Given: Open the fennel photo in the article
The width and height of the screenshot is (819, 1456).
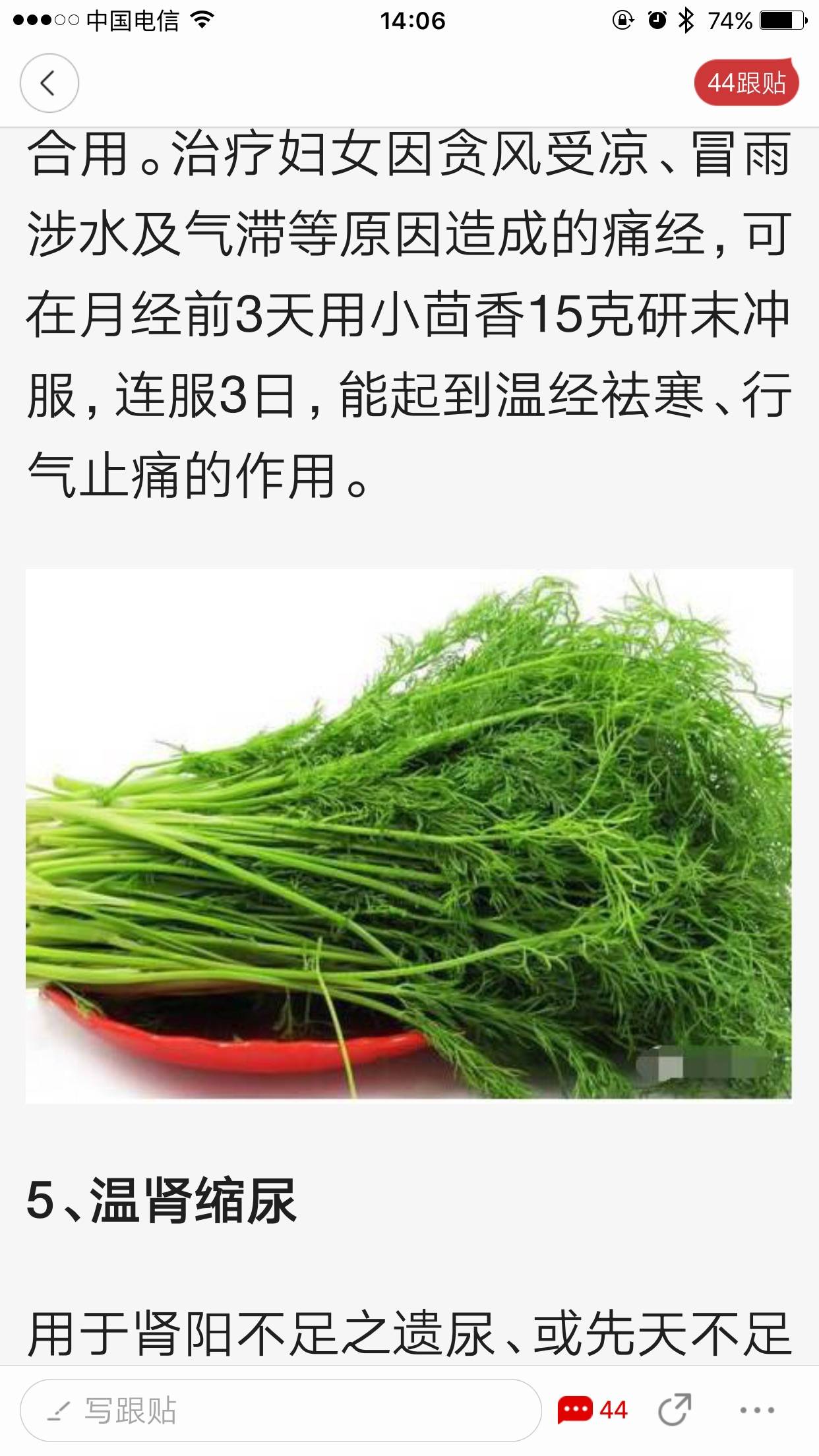Looking at the screenshot, I should pos(409,836).
